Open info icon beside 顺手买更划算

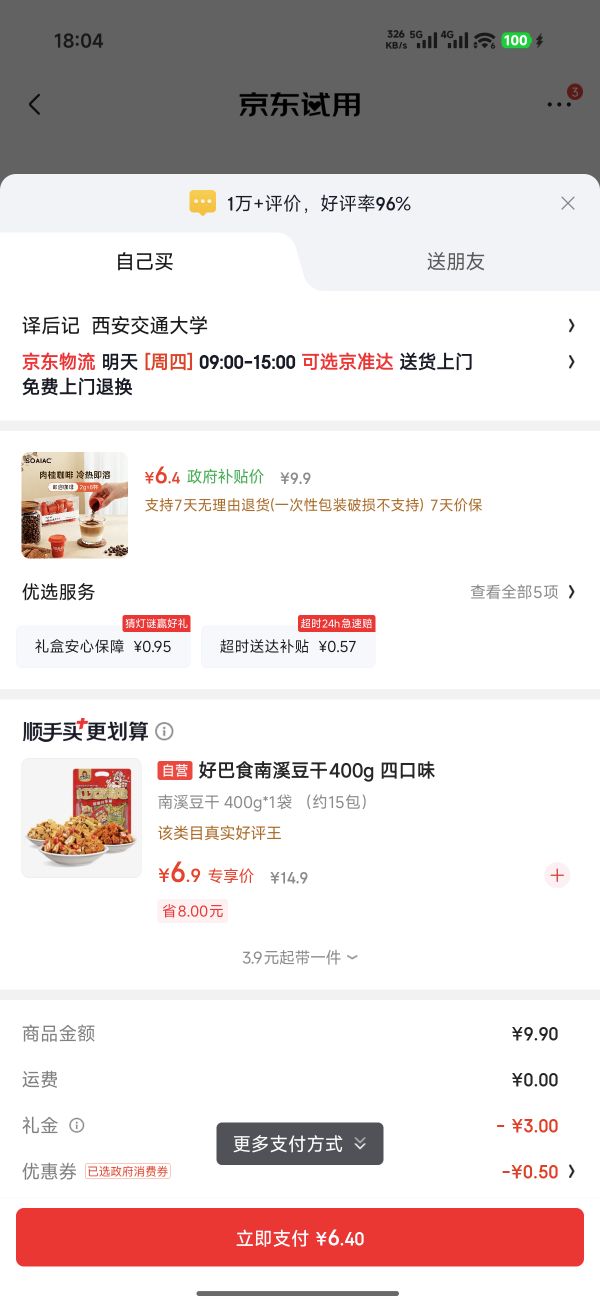(x=165, y=731)
